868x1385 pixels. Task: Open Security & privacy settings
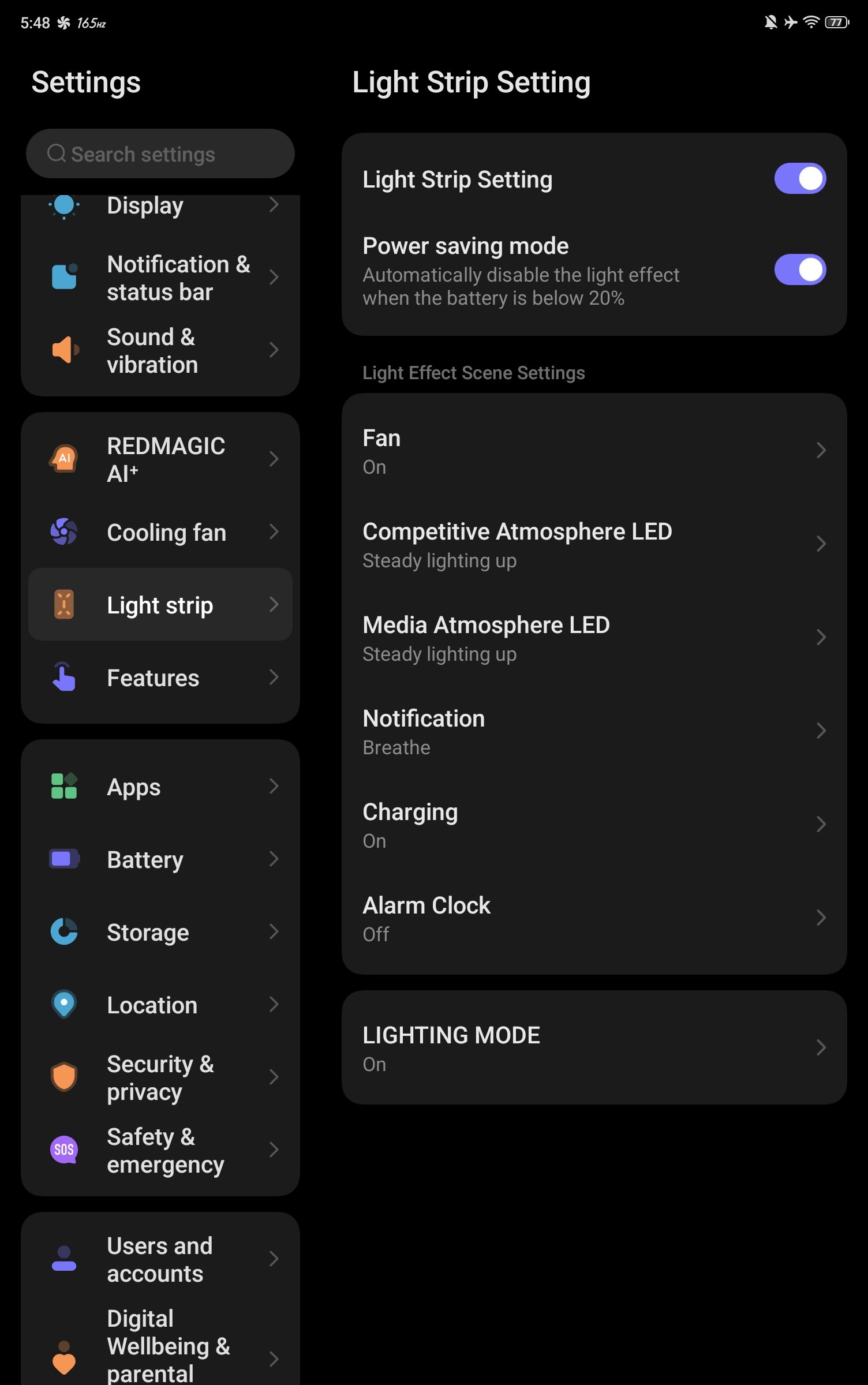[x=160, y=1077]
